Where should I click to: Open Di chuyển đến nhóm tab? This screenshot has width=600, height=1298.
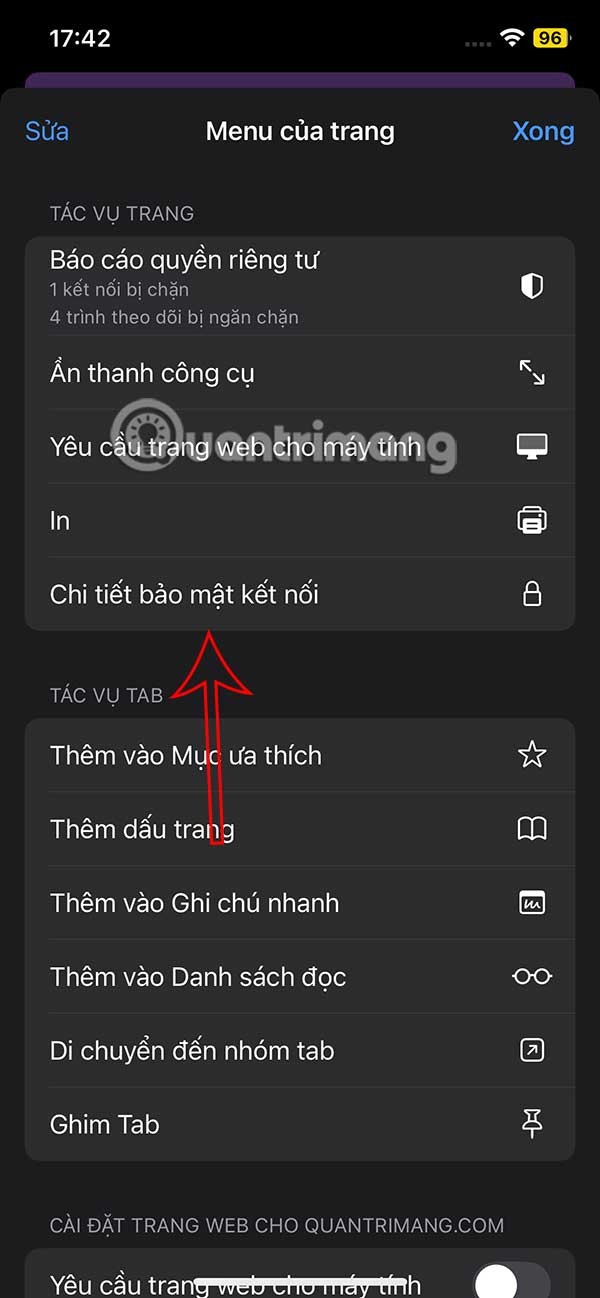pos(300,1051)
